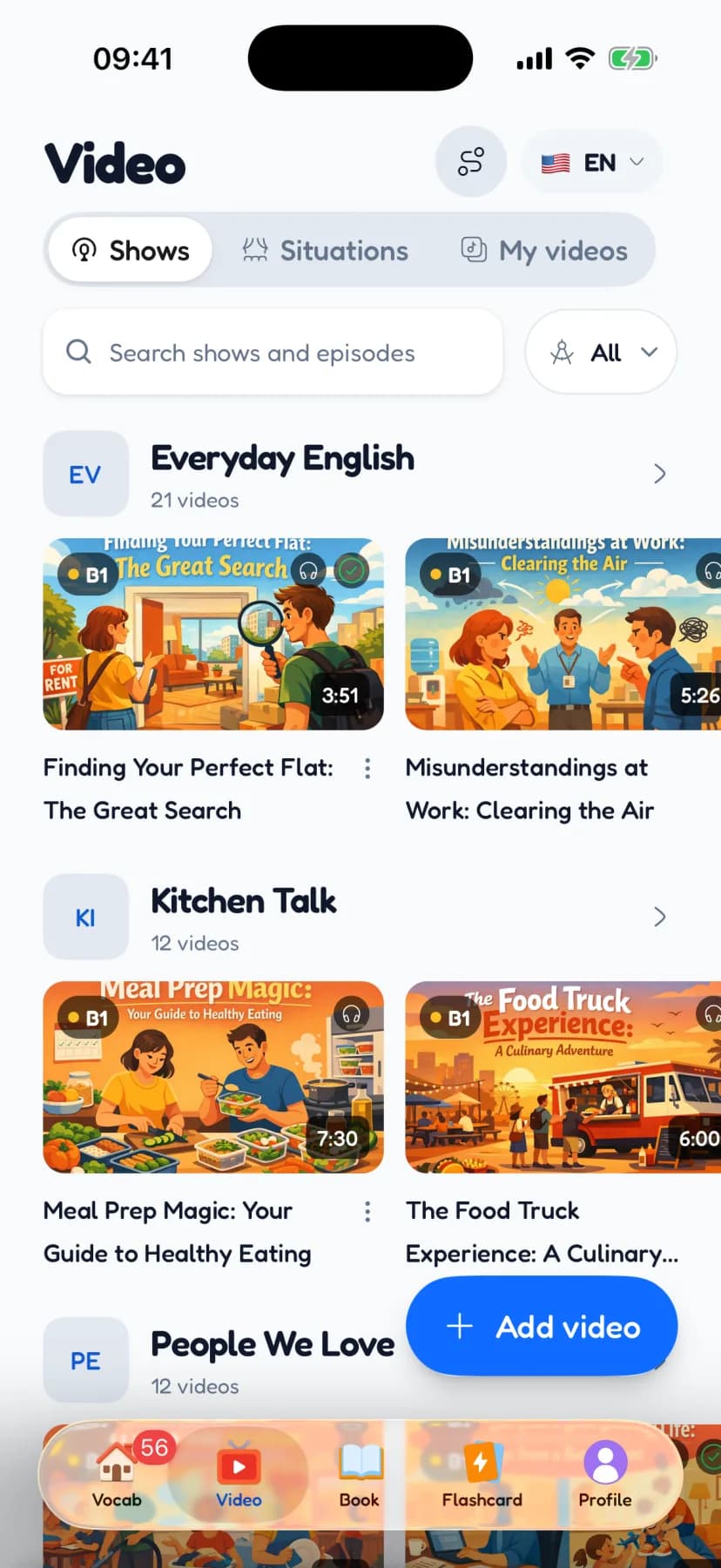Open the EN language dropdown
This screenshot has height=1568, width=721.
point(592,163)
